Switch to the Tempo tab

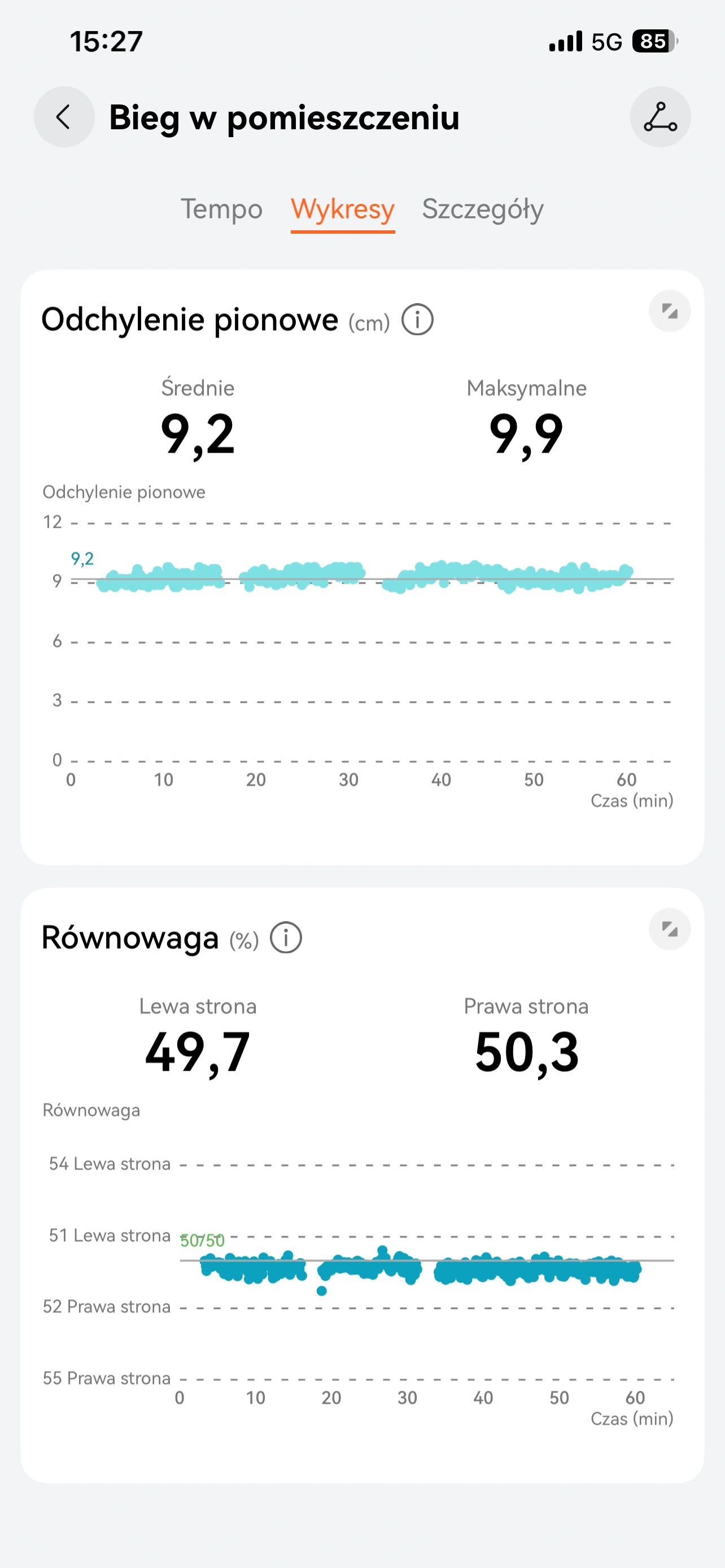coord(221,209)
